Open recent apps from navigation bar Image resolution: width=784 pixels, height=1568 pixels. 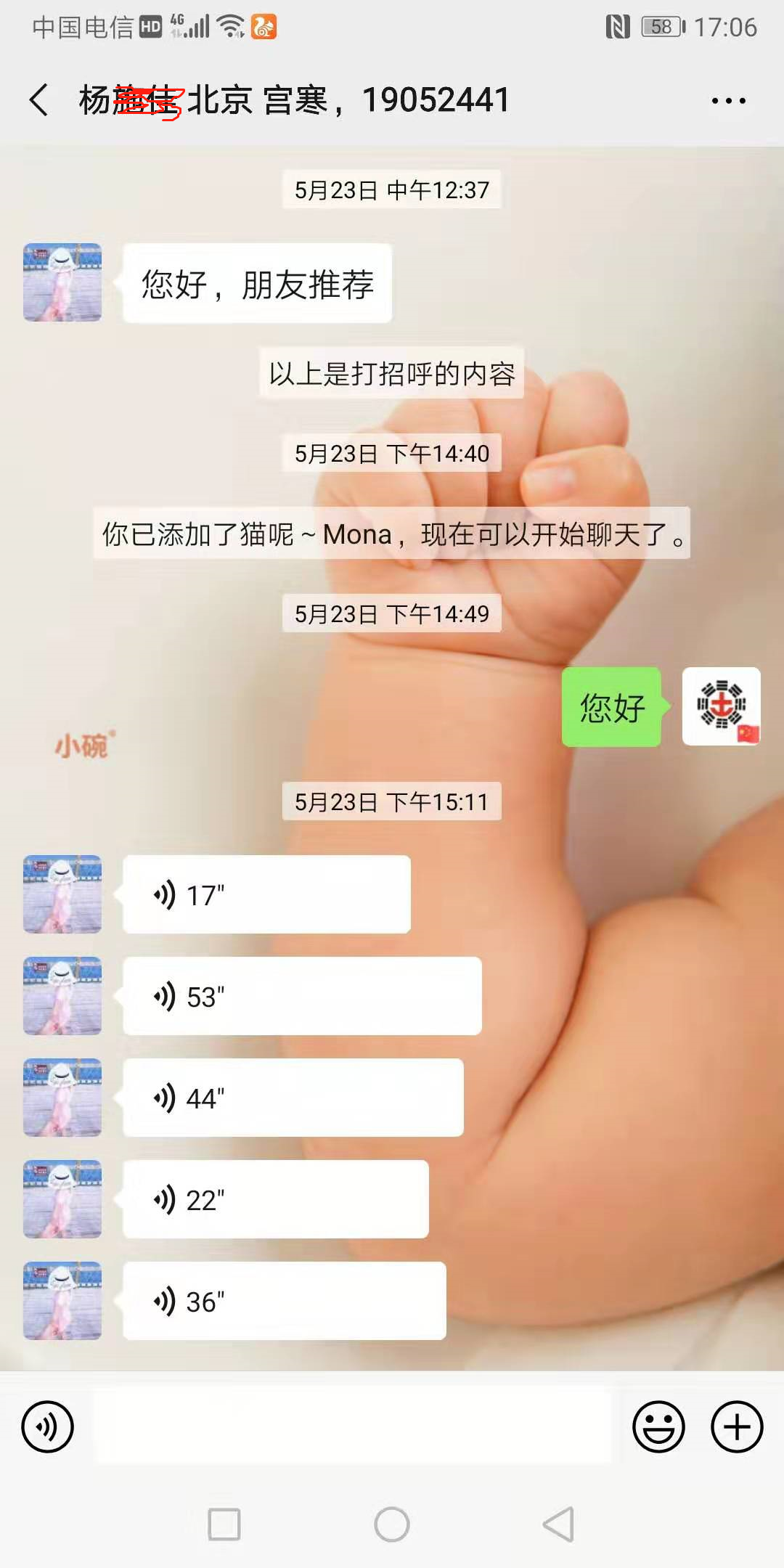click(x=224, y=1524)
